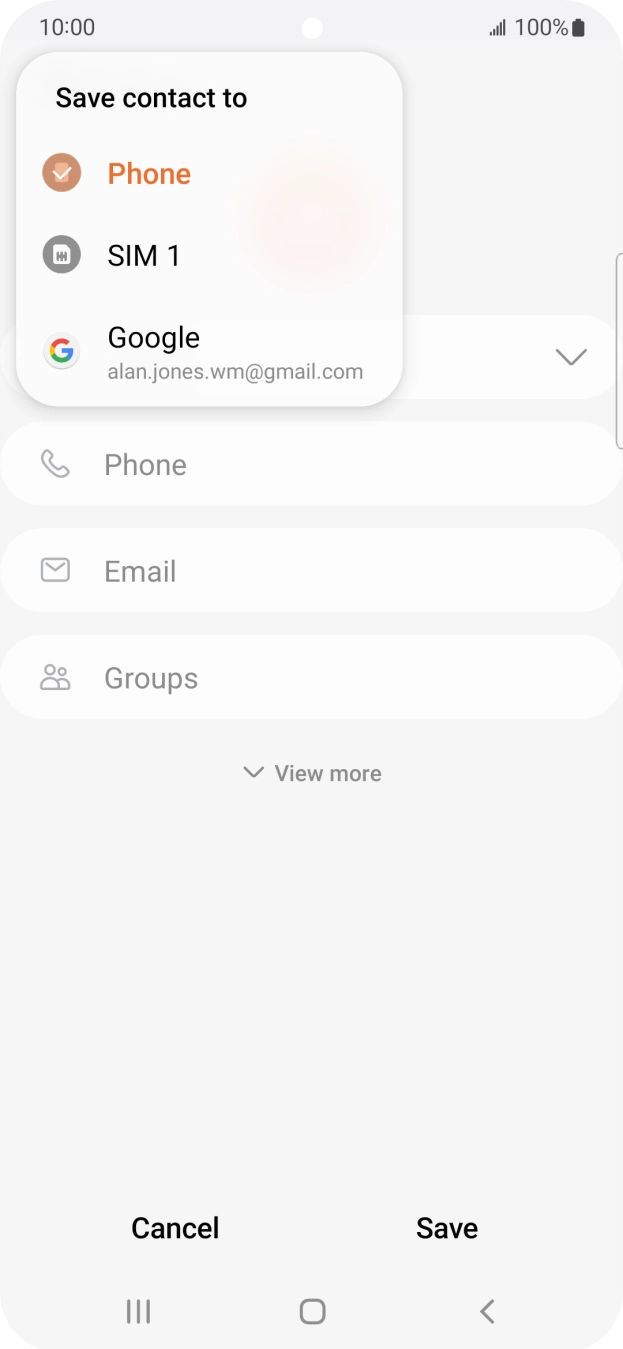Cancel creating the contact

[175, 1228]
